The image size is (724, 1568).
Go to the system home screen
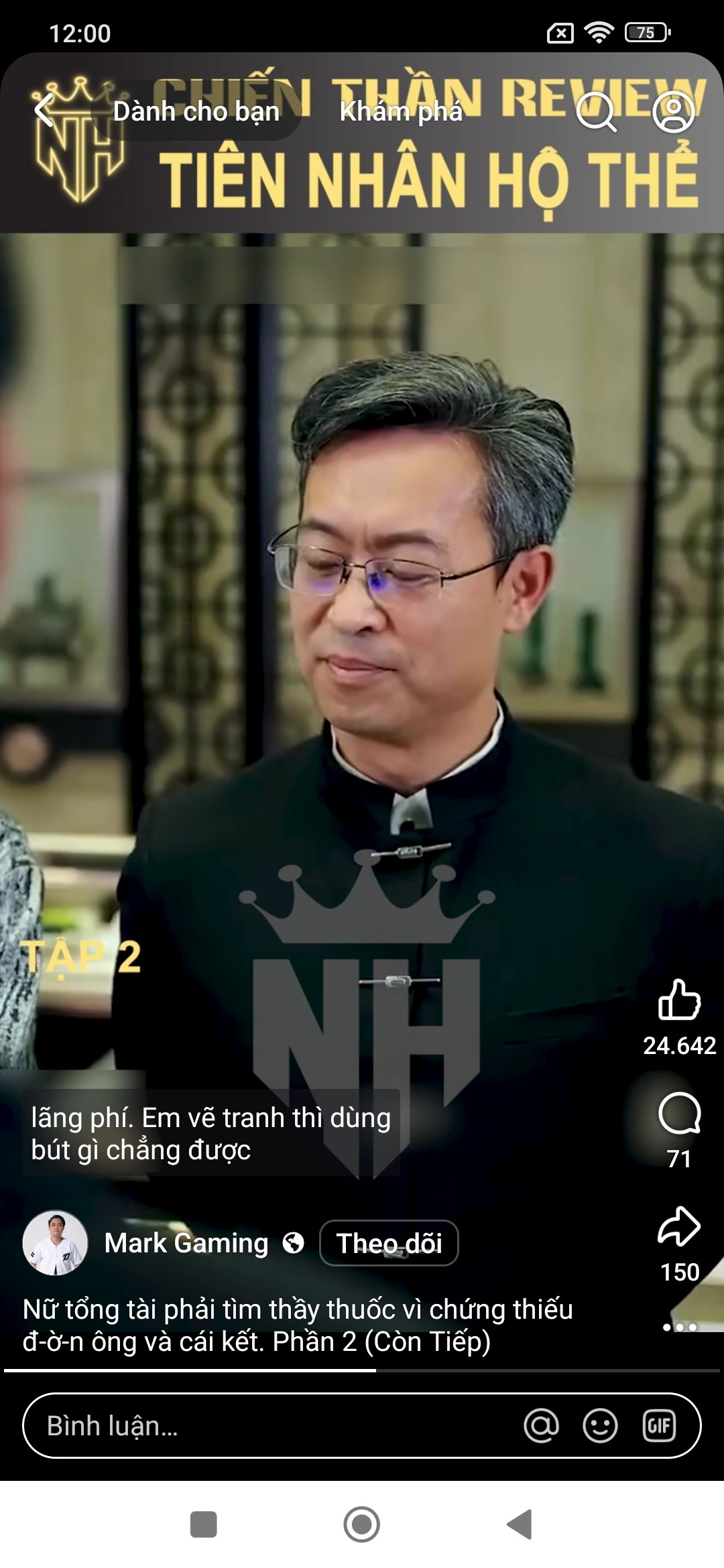[362, 1524]
